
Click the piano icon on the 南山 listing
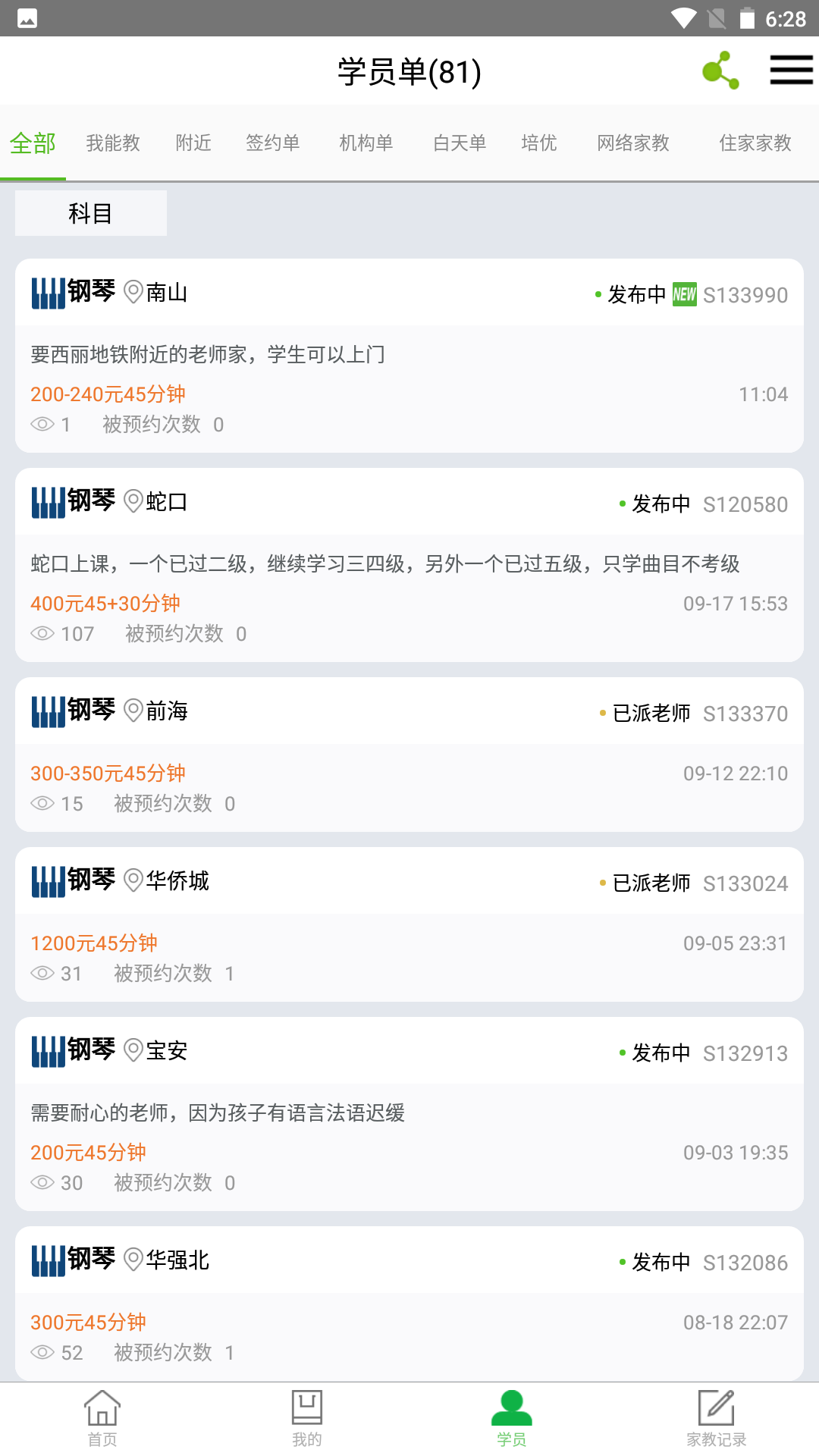pos(47,293)
